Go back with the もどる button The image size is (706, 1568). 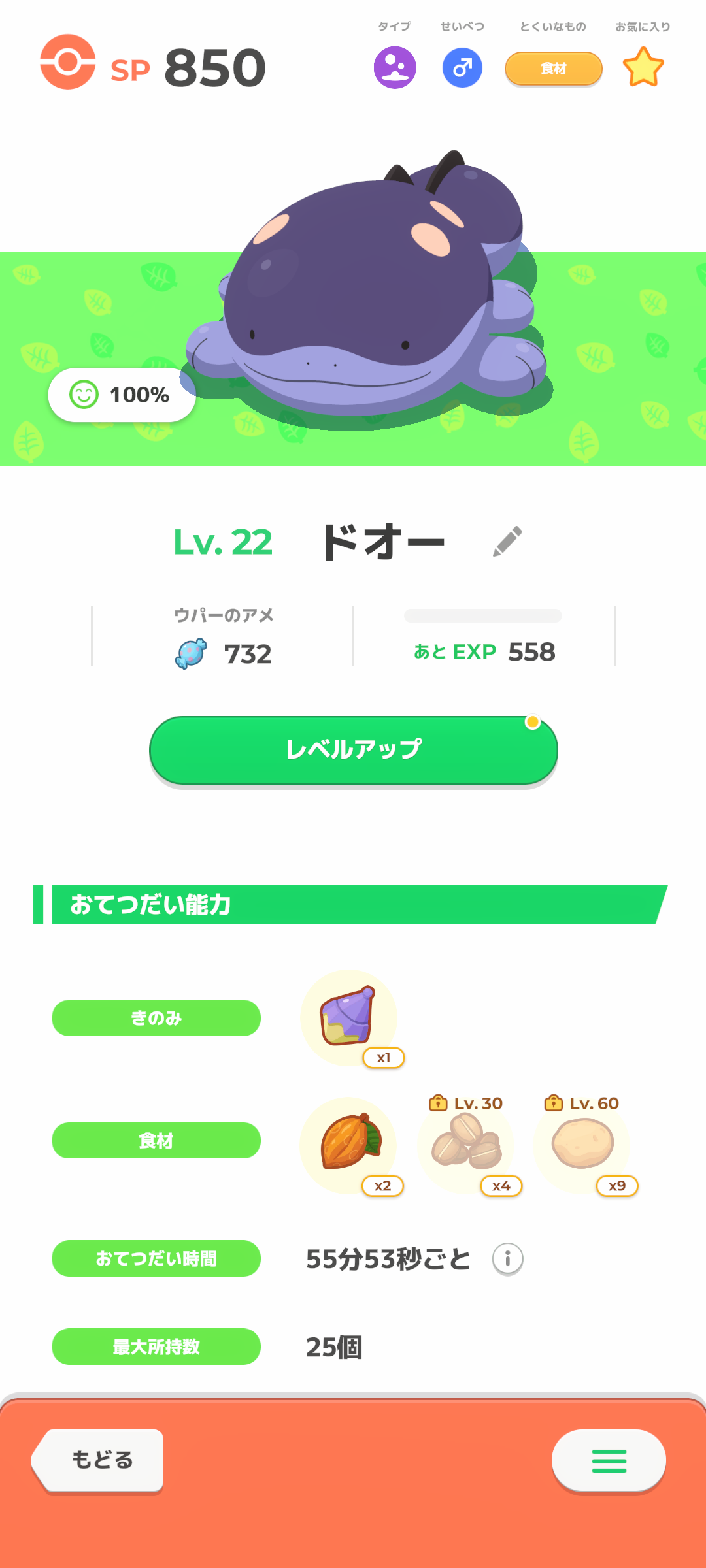[99, 1460]
